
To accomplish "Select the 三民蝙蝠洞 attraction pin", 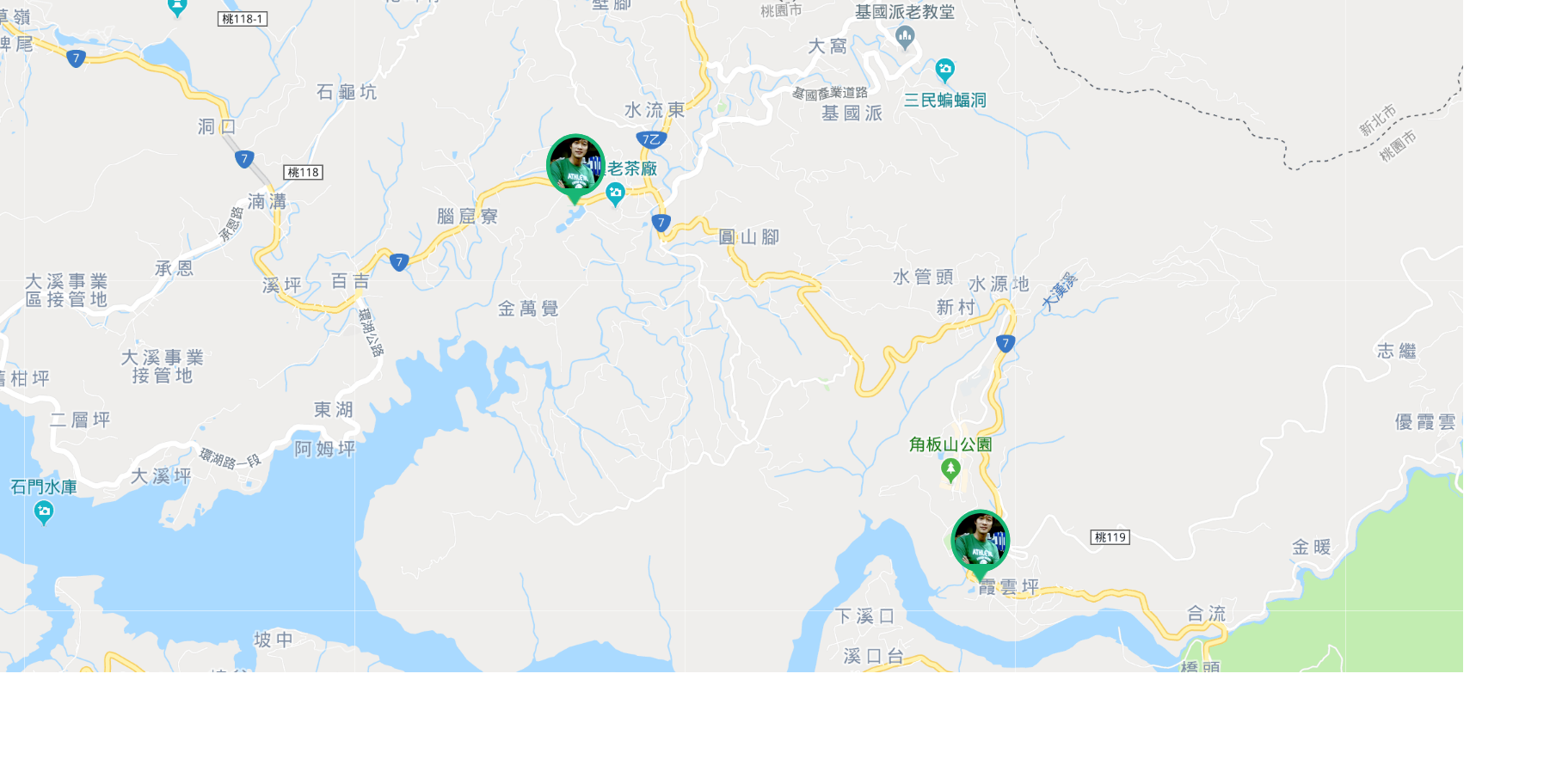I will click(944, 69).
